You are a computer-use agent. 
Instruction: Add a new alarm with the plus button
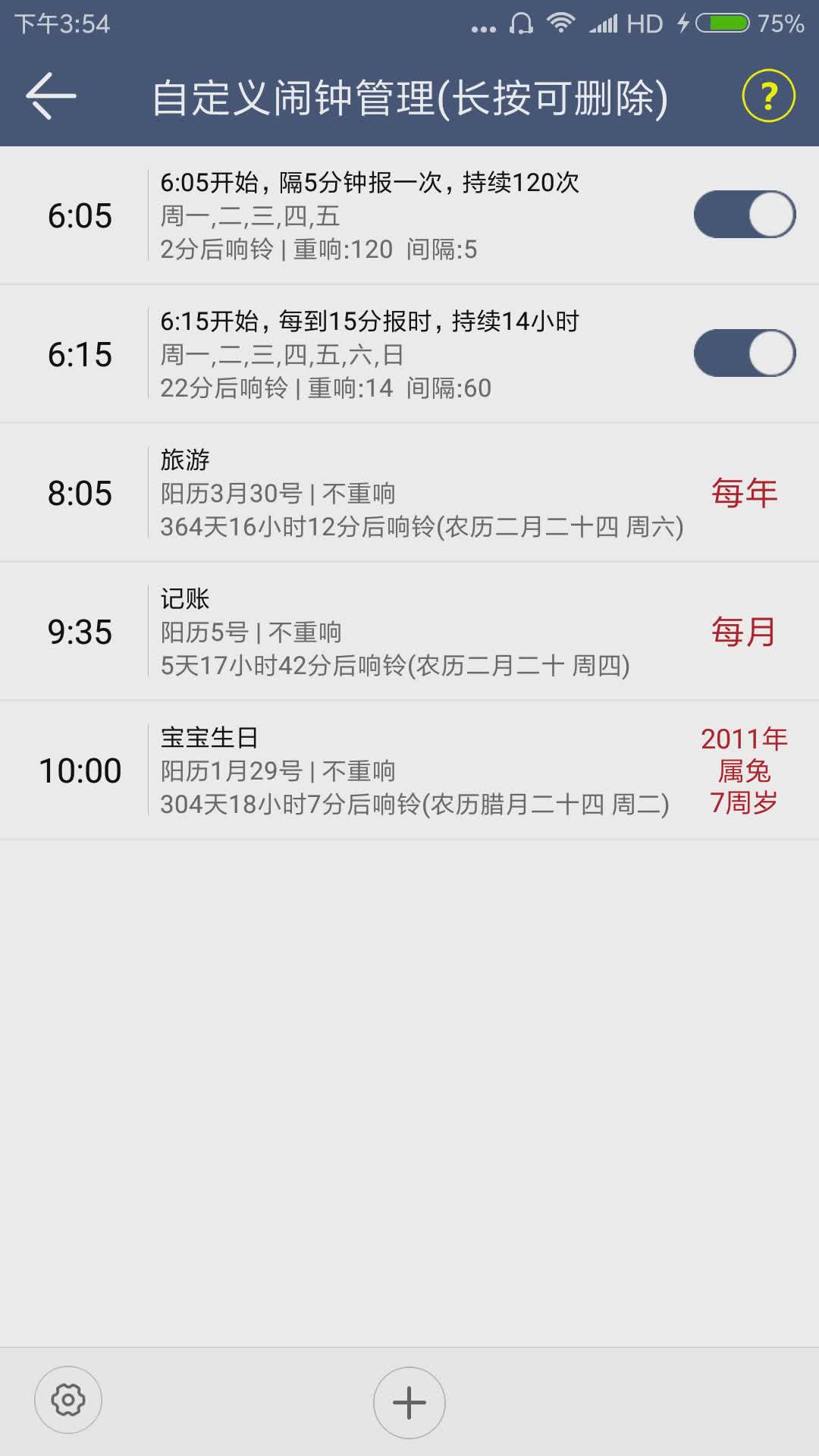409,1404
